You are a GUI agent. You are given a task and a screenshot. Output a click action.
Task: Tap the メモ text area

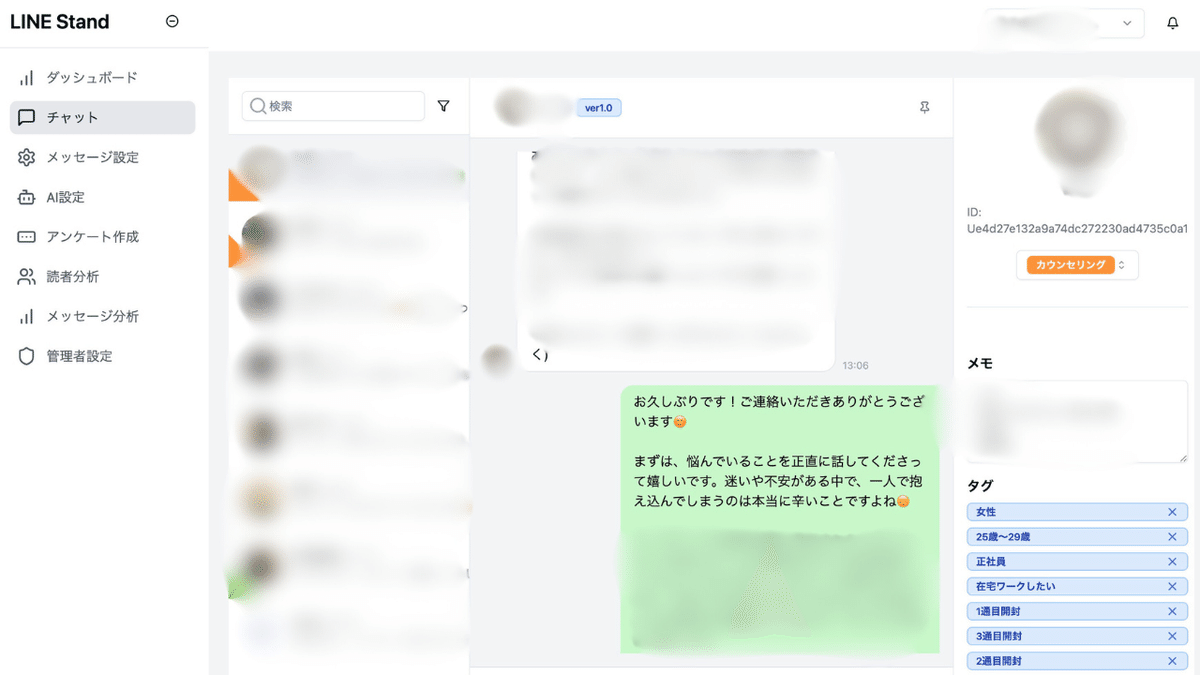1077,420
